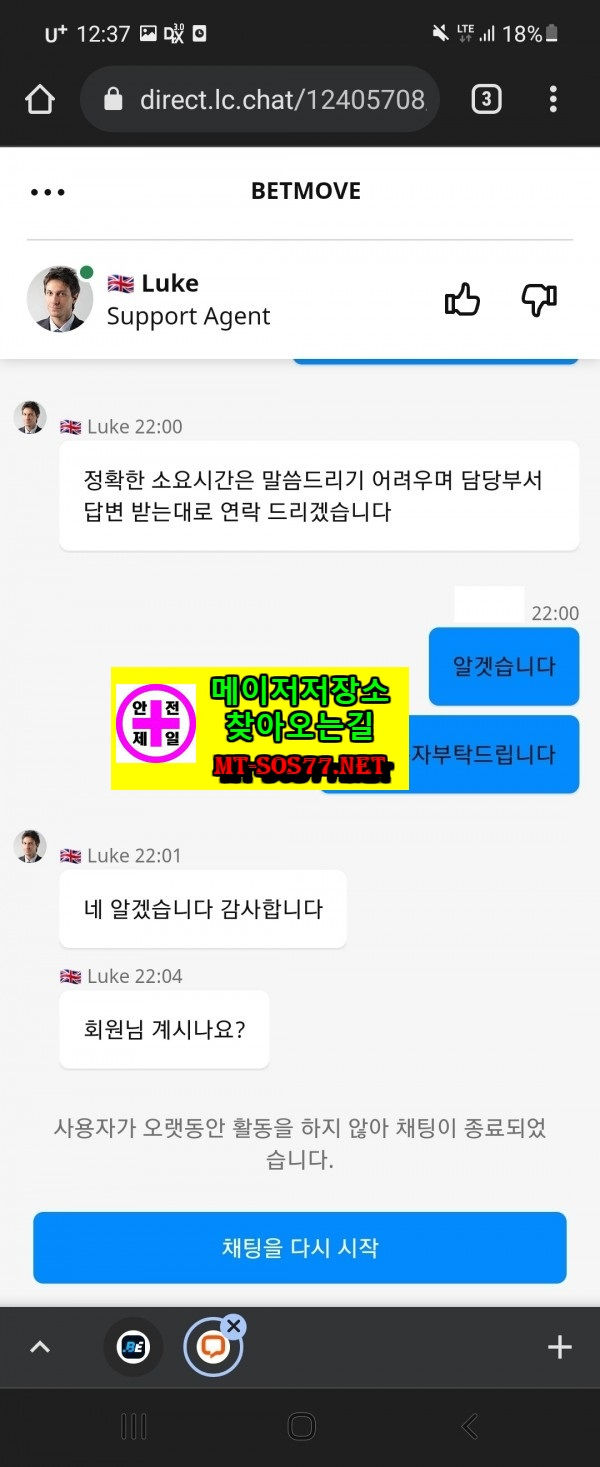Open recent apps from navigation bar
This screenshot has height=1467, width=600.
click(134, 1426)
